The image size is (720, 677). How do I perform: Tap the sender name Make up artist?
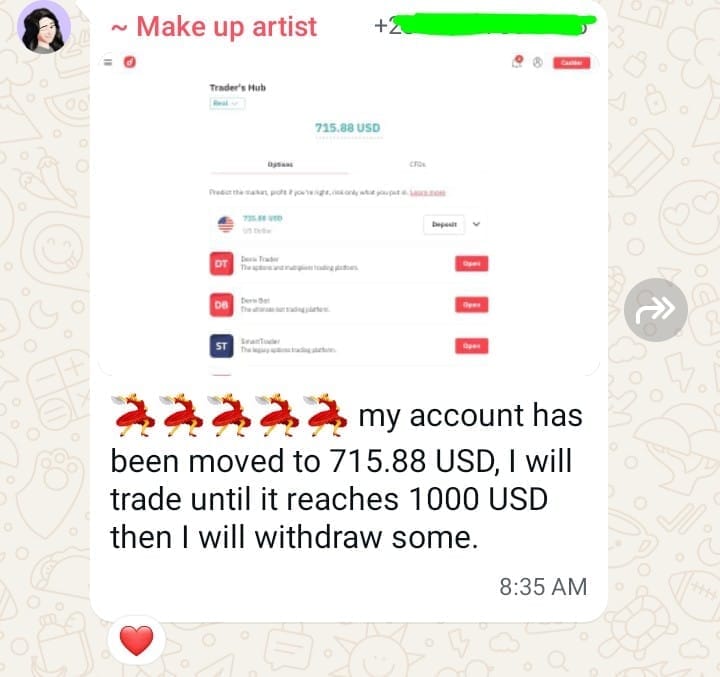(x=213, y=26)
